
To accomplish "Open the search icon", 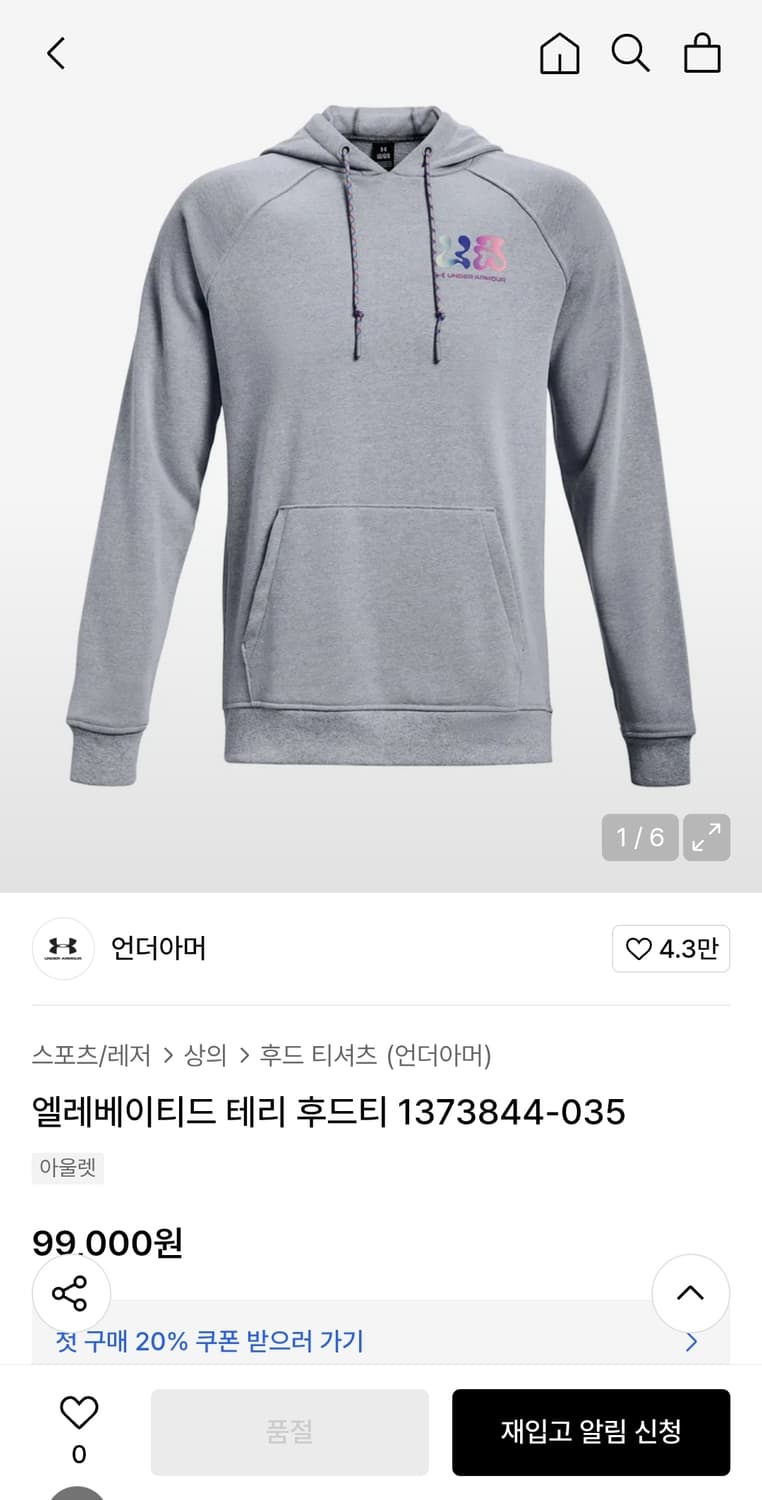I will coord(630,55).
